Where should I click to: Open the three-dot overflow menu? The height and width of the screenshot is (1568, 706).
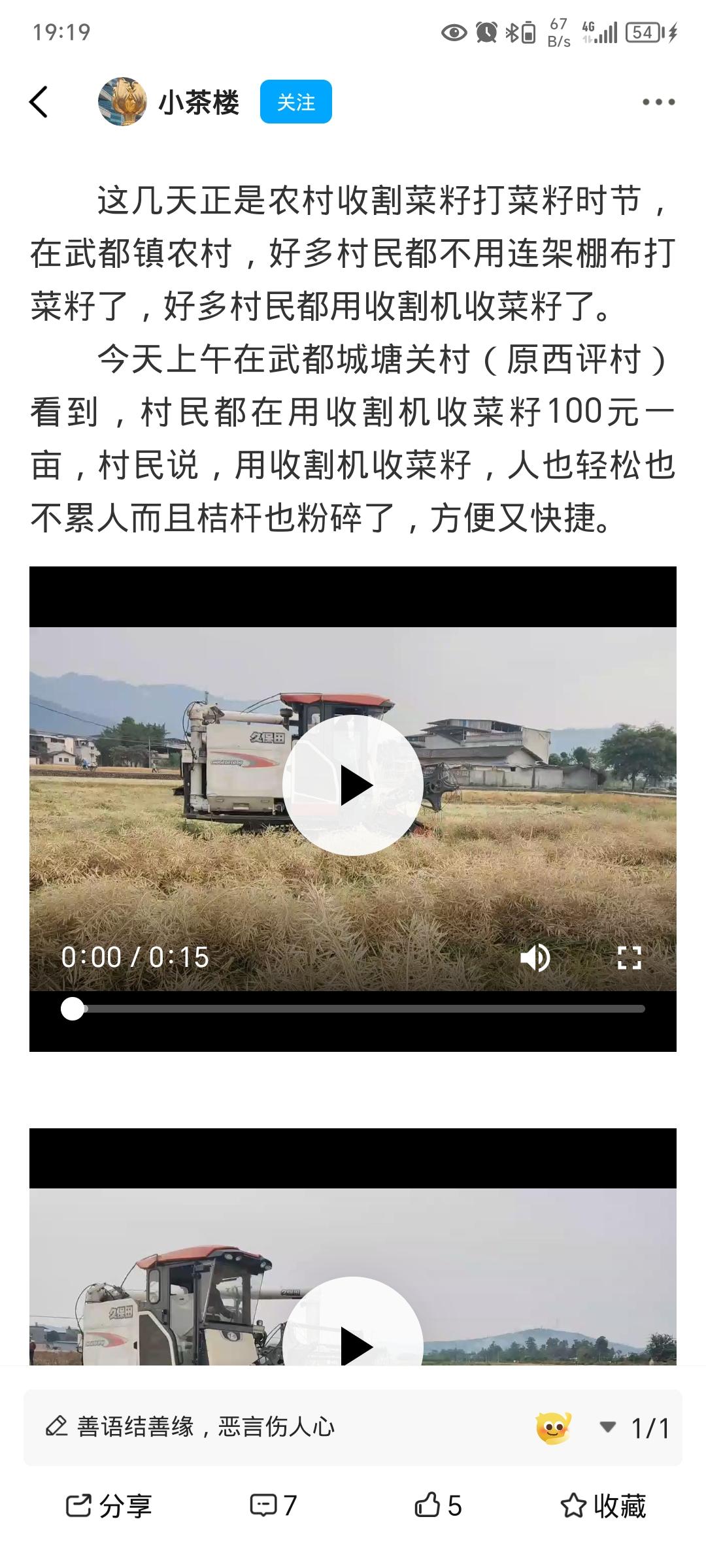[658, 102]
